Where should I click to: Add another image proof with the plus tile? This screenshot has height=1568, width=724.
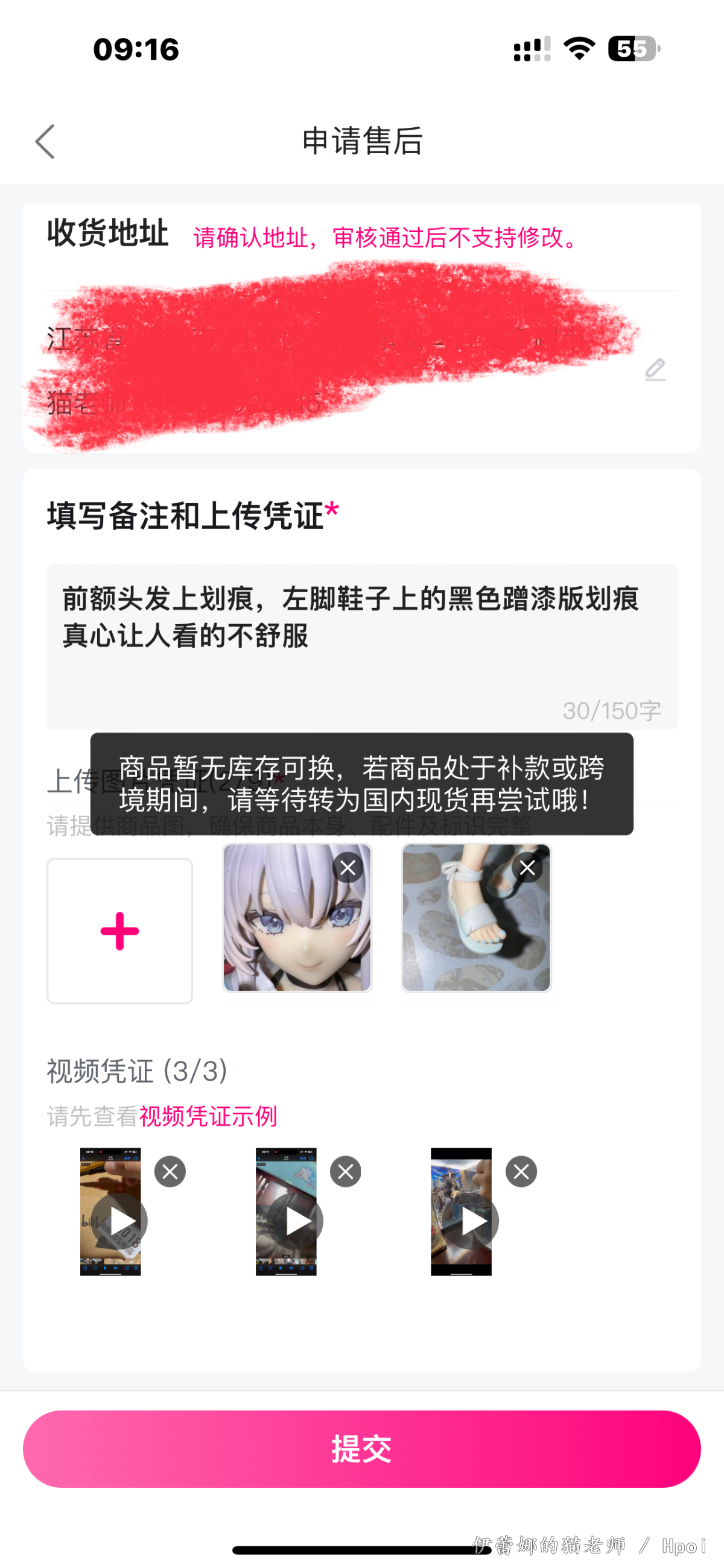(120, 931)
